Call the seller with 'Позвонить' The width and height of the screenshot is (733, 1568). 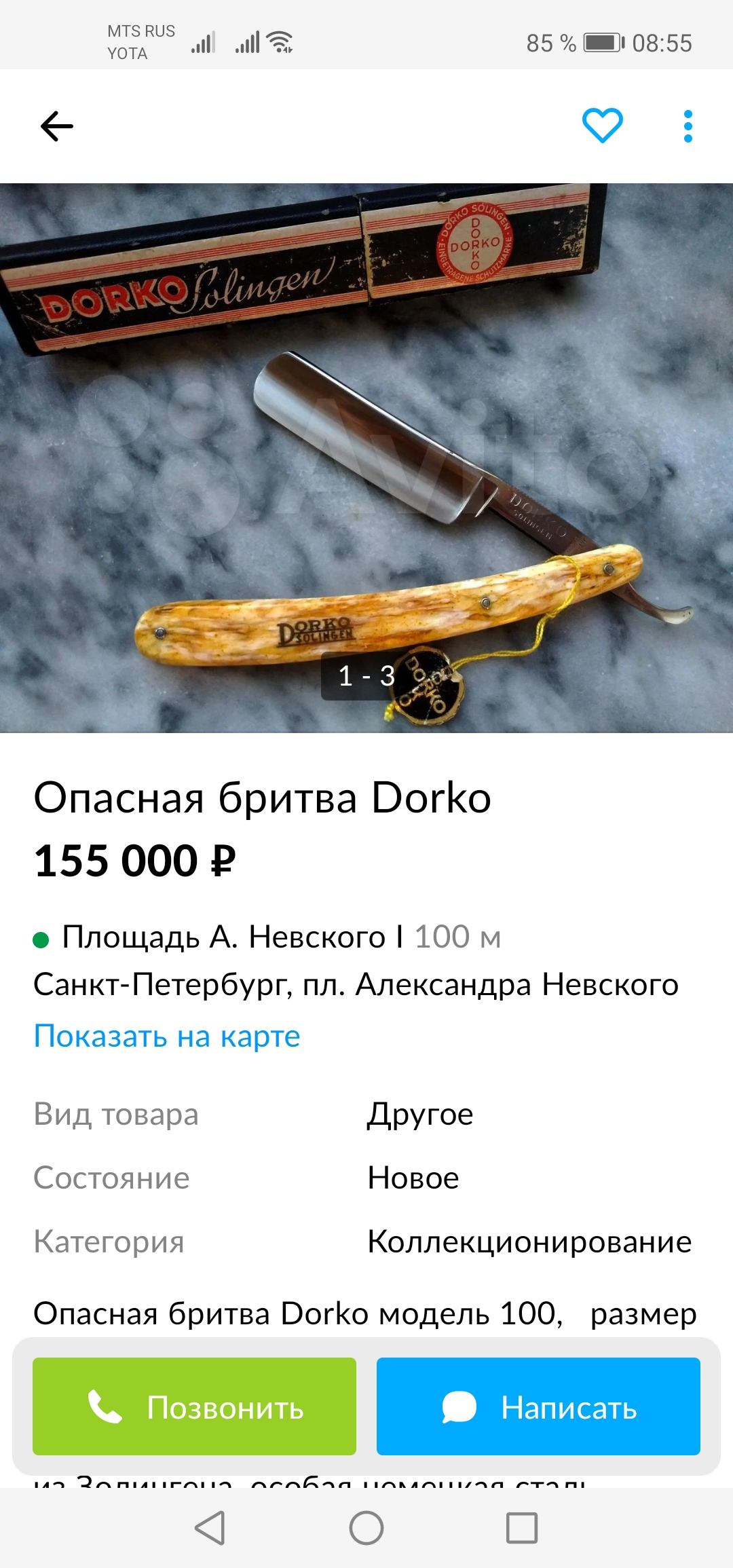(x=194, y=1406)
